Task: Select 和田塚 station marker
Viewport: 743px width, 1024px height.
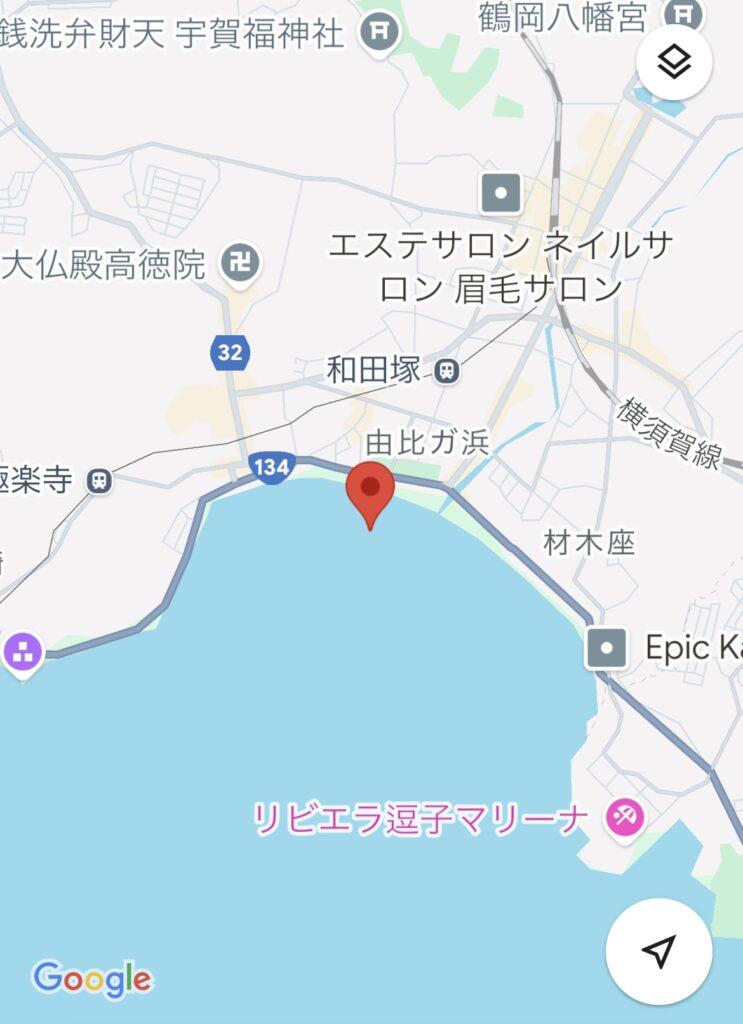Action: pyautogui.click(x=447, y=372)
